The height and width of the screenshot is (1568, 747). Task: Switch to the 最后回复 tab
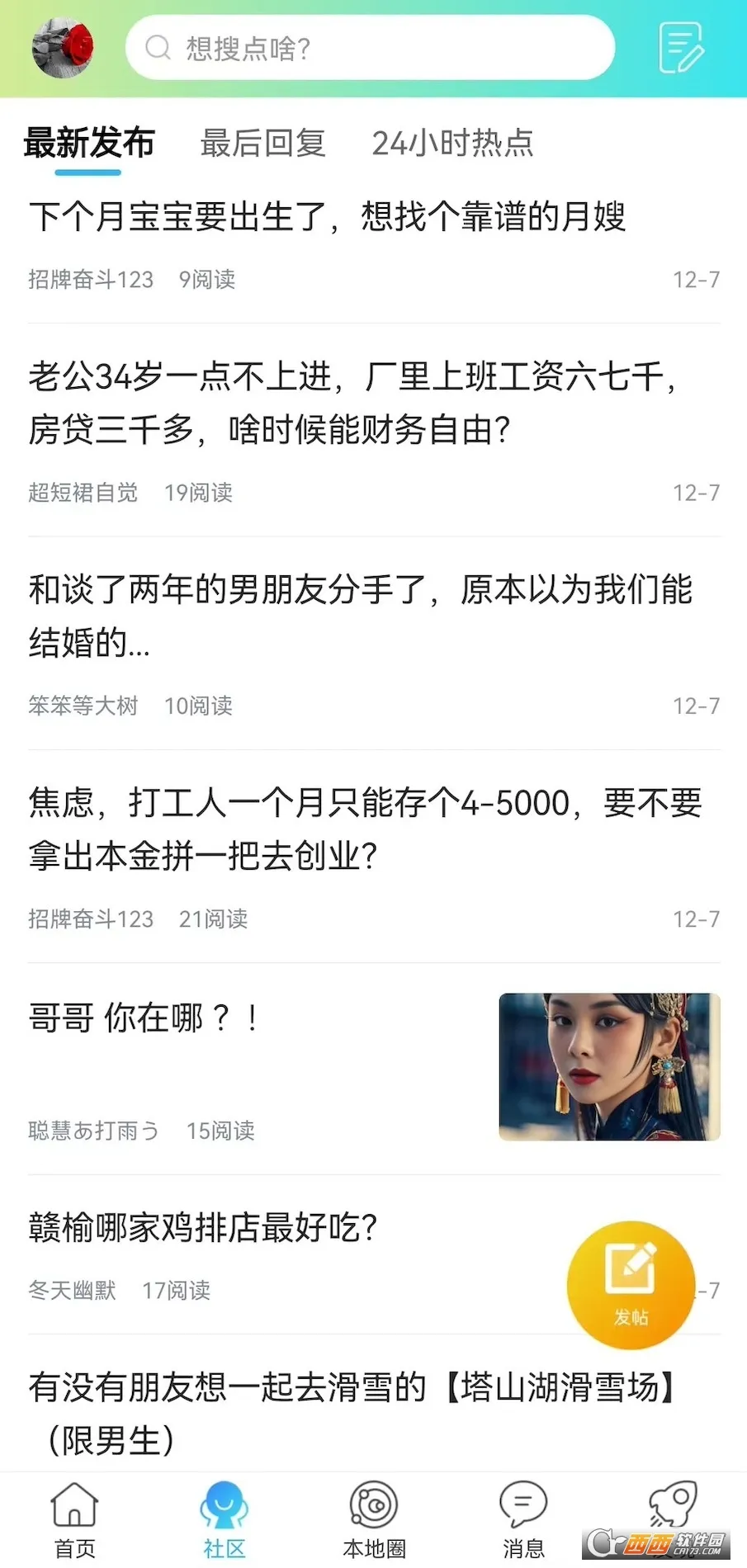[262, 144]
